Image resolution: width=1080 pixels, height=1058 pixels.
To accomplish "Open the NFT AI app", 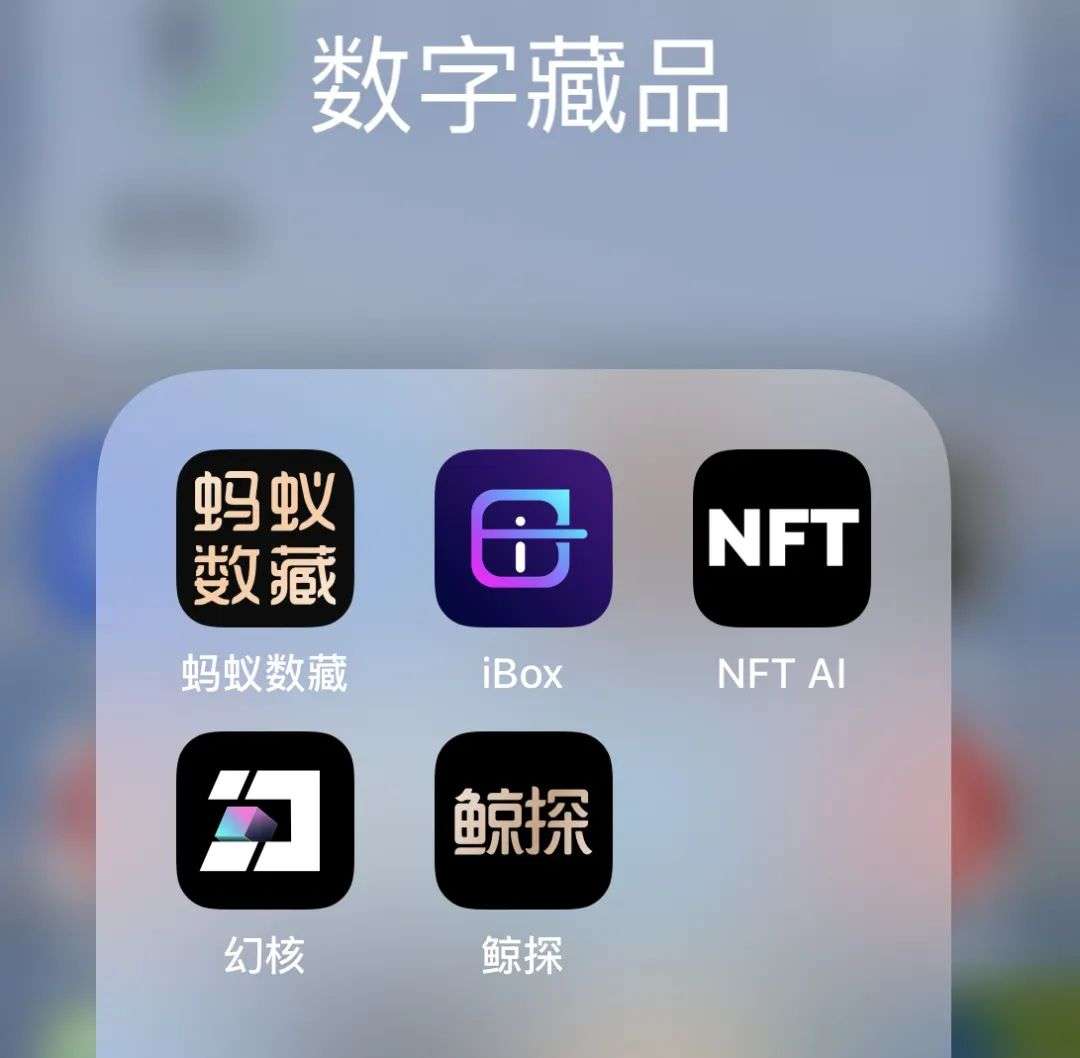I will [x=781, y=538].
